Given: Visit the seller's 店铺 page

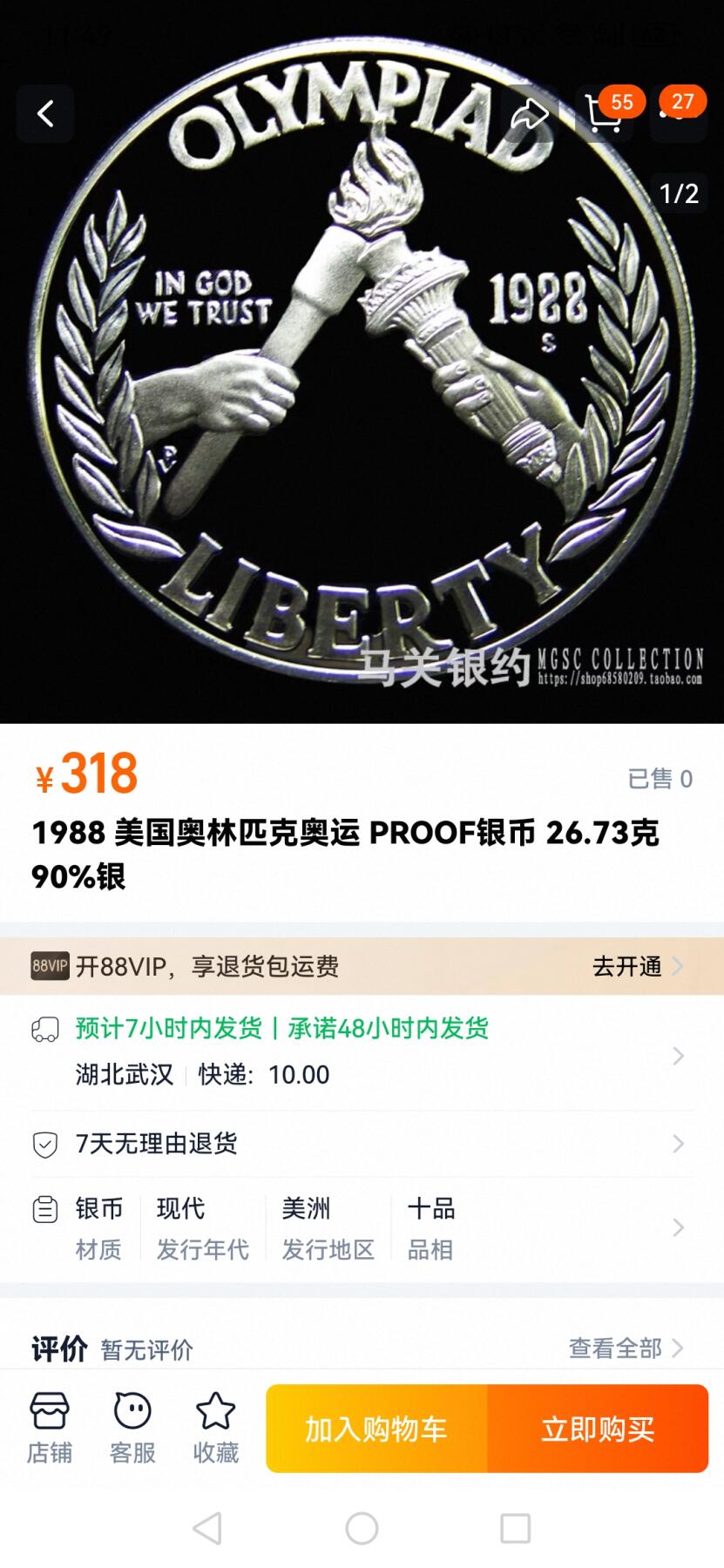Looking at the screenshot, I should coord(50,1429).
